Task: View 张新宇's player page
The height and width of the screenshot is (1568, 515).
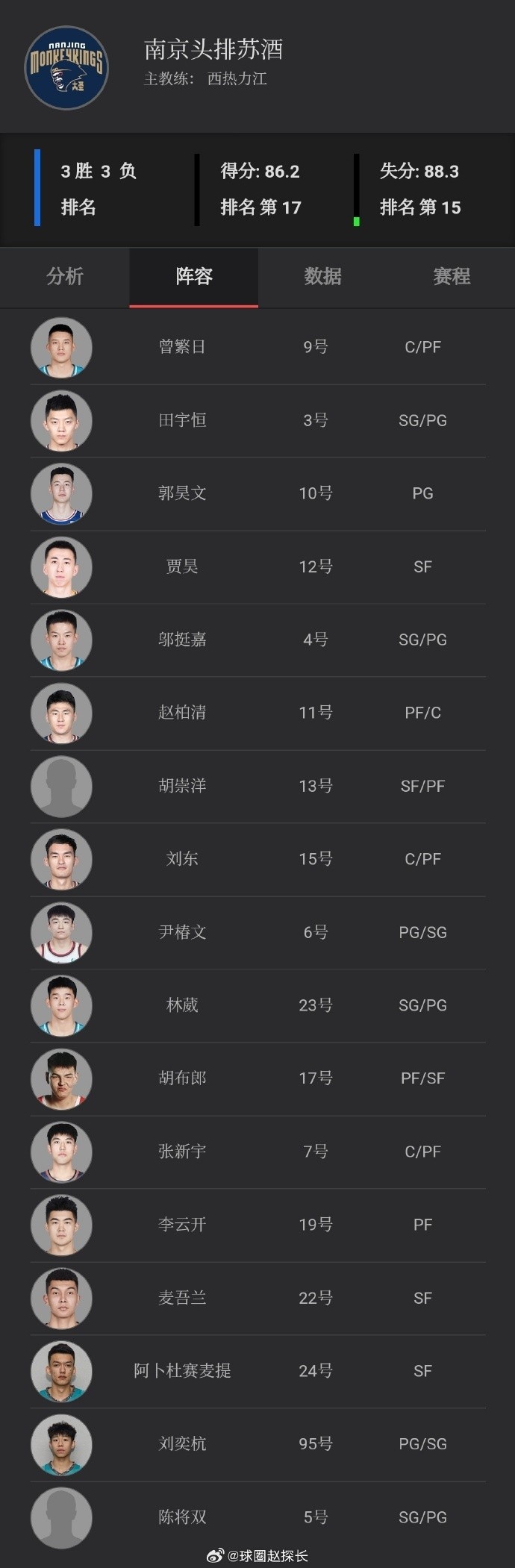Action: (182, 1152)
